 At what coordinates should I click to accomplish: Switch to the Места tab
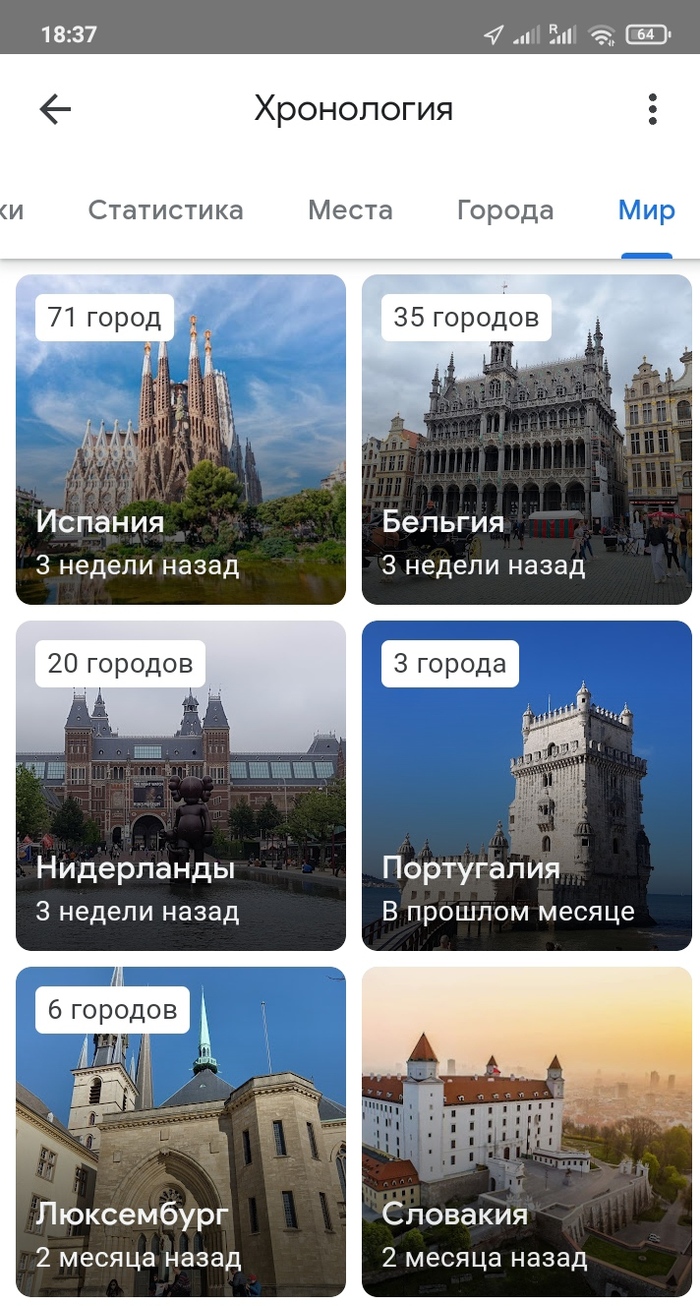350,210
